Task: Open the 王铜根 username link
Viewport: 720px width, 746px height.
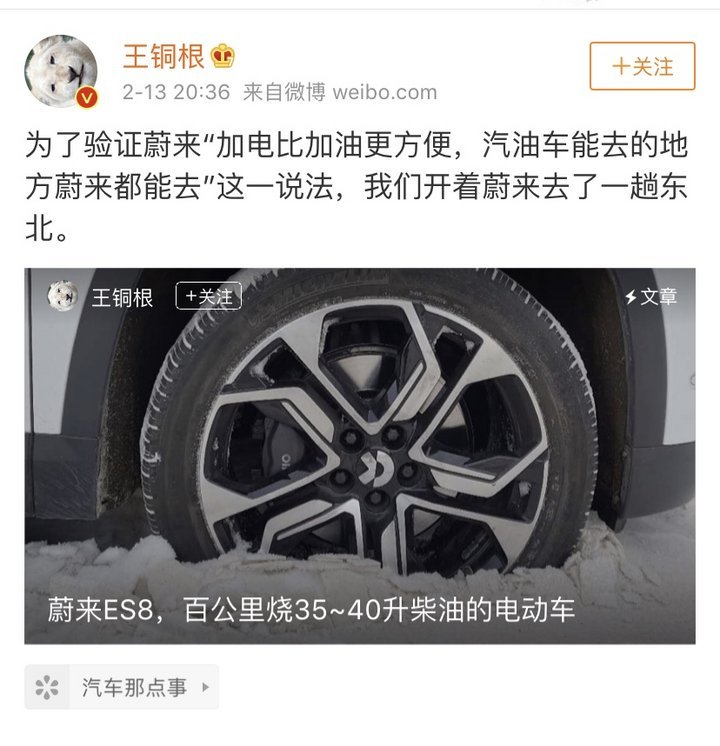Action: click(x=164, y=55)
